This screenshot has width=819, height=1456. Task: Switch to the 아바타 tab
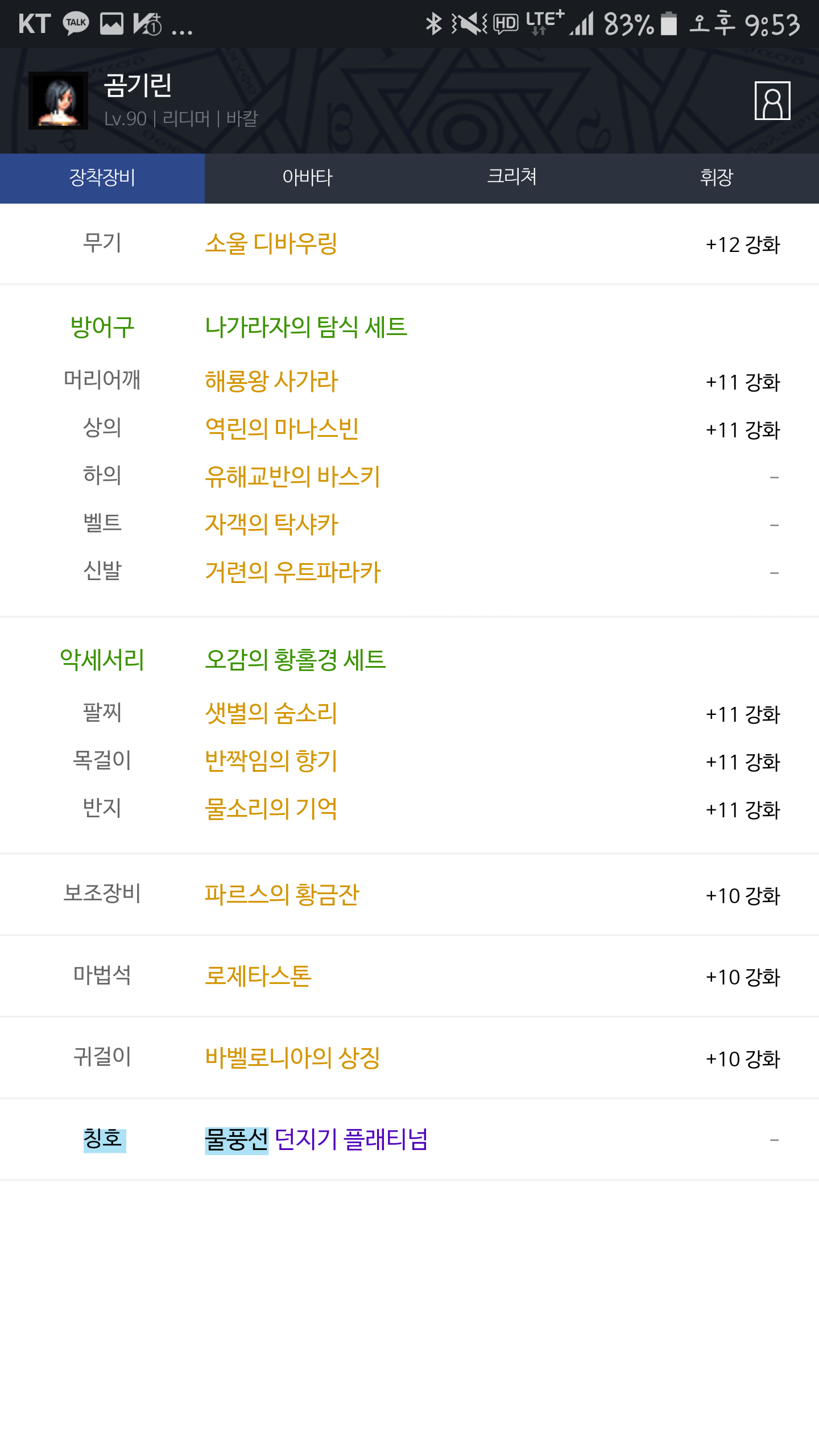click(307, 178)
